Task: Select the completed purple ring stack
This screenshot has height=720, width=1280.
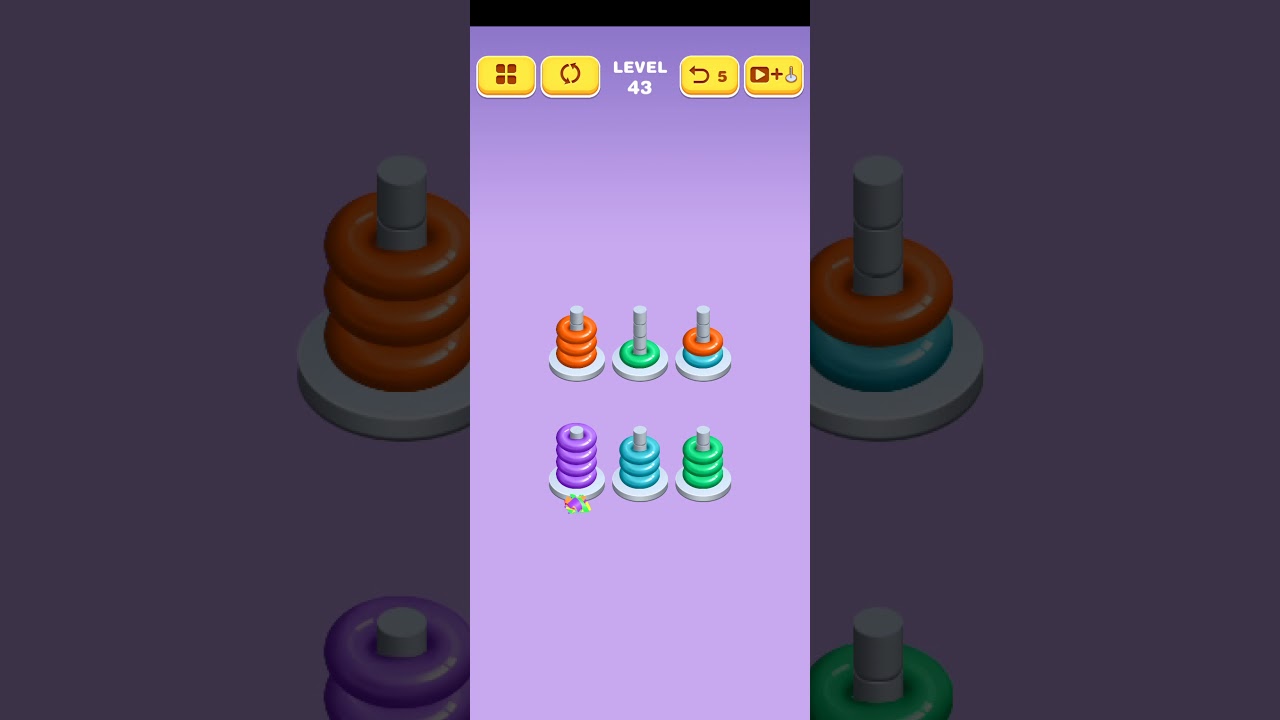Action: coord(576,460)
